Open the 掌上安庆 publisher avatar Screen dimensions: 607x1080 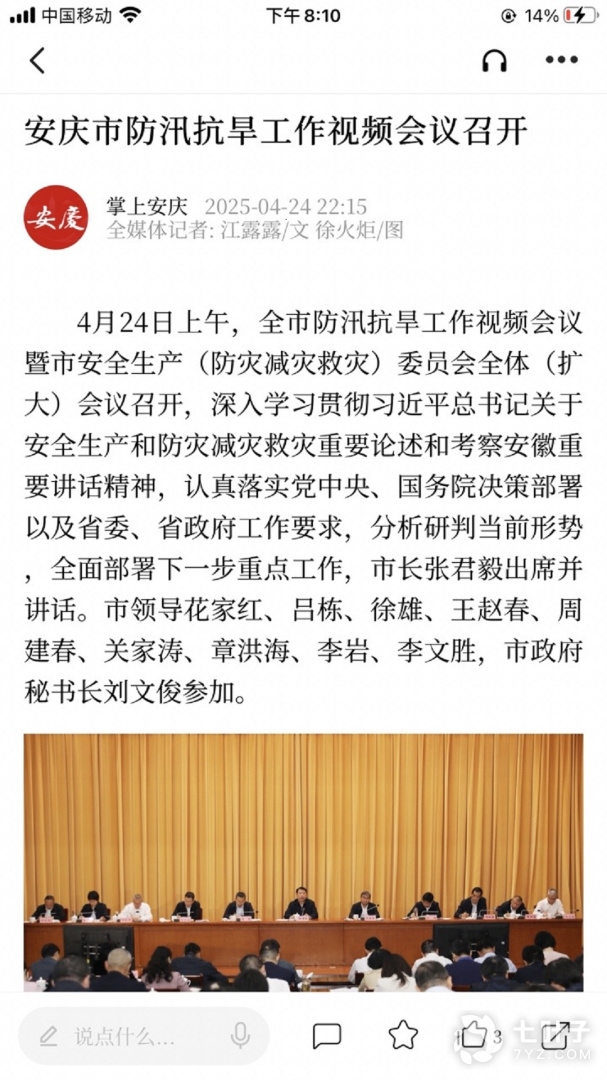tap(56, 218)
